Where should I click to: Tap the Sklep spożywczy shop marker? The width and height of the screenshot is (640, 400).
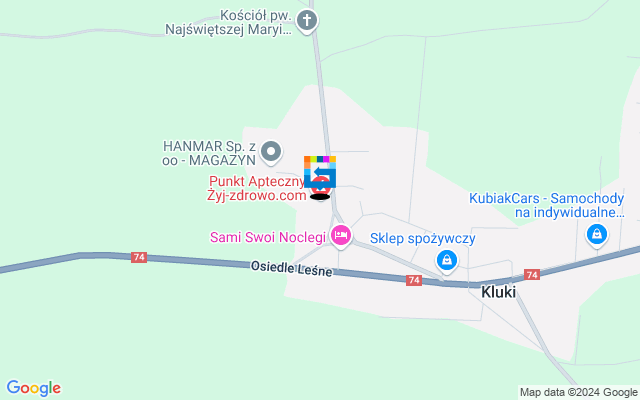[447, 261]
